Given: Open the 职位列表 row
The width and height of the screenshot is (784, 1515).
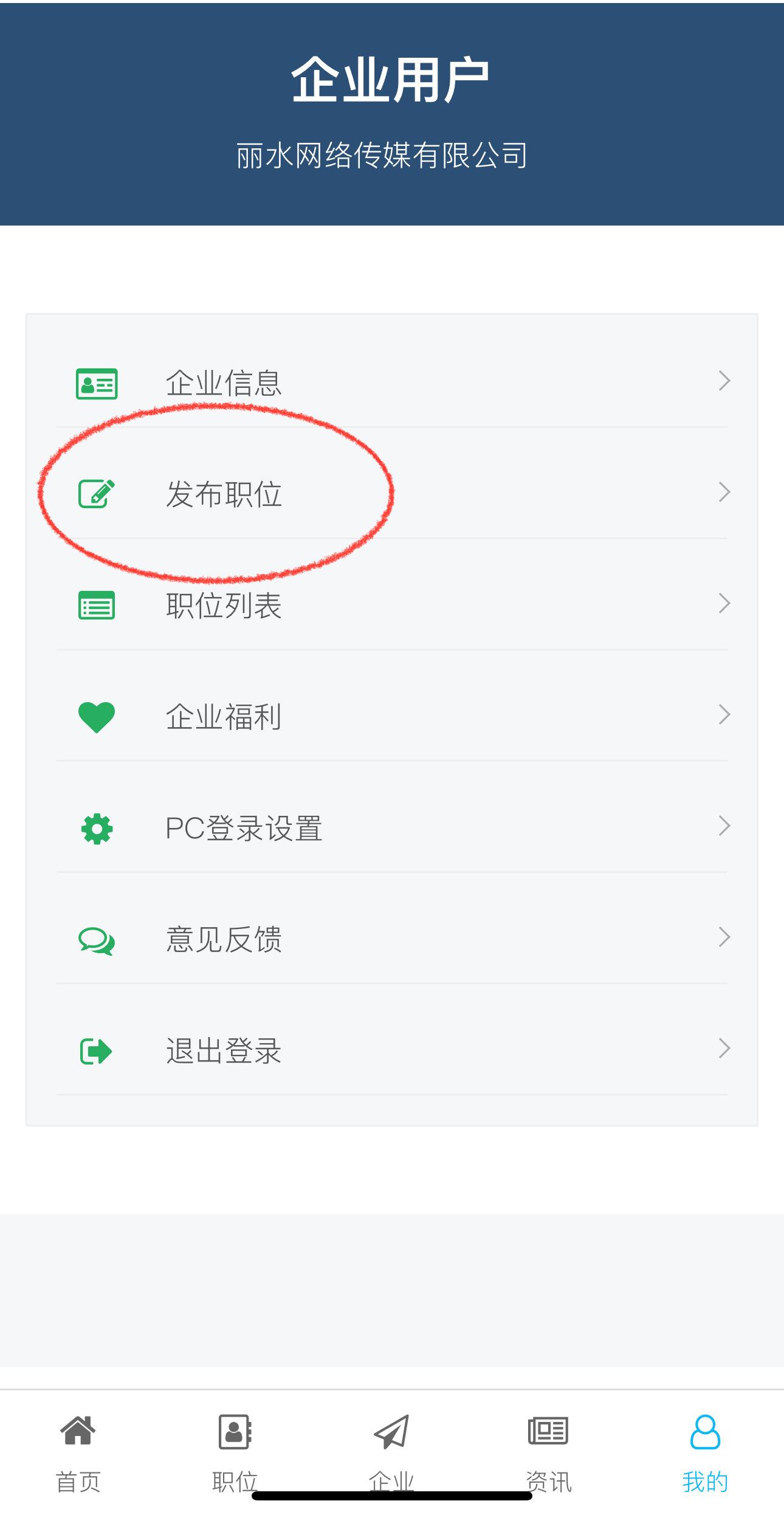Looking at the screenshot, I should [x=392, y=605].
